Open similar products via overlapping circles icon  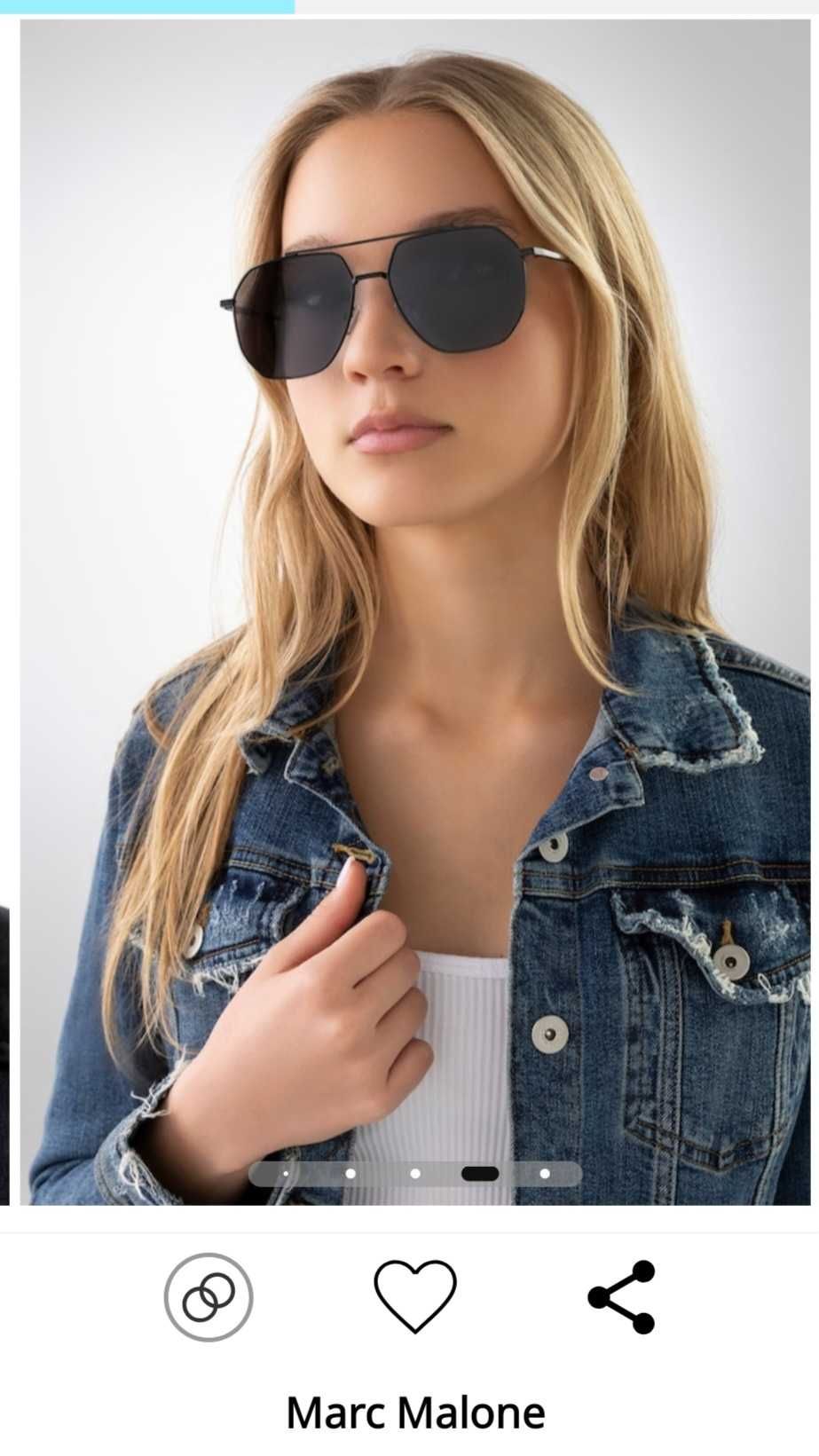pyautogui.click(x=209, y=1297)
